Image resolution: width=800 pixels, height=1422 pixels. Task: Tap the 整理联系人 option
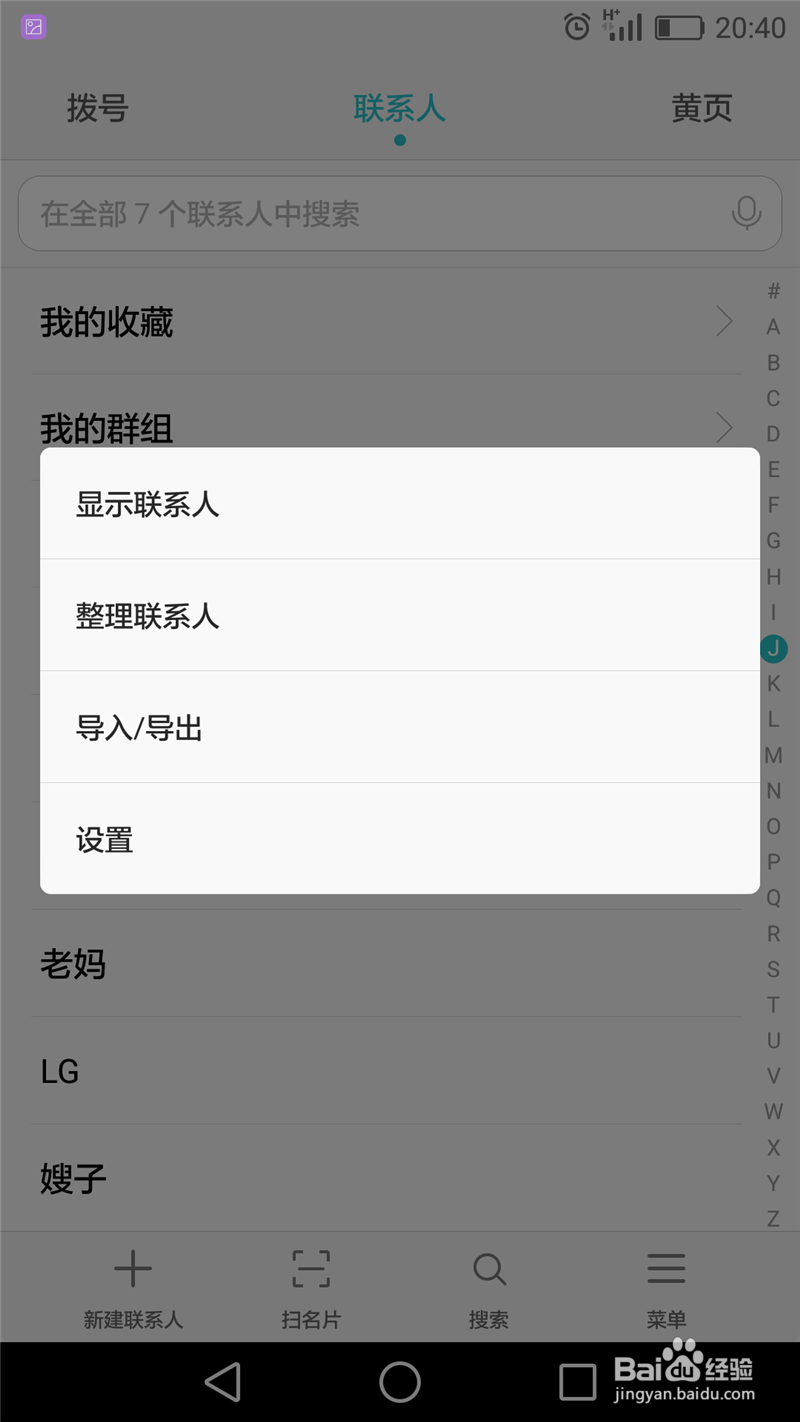pyautogui.click(x=400, y=616)
